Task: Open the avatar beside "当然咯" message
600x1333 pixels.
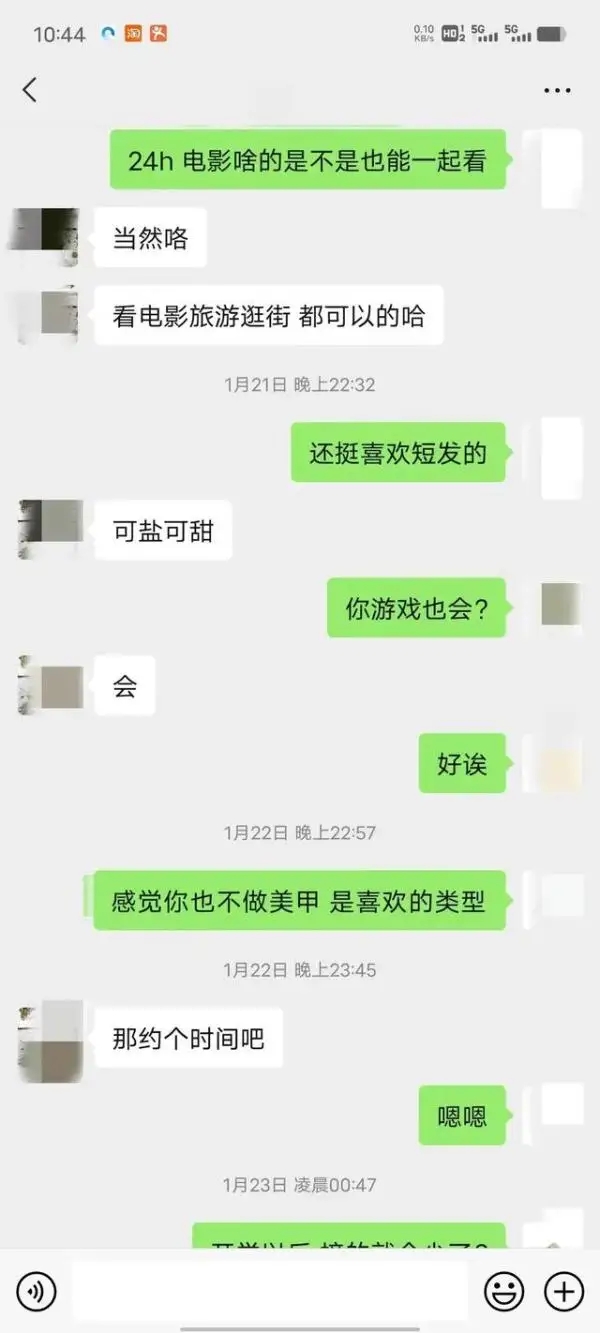Action: [x=48, y=237]
